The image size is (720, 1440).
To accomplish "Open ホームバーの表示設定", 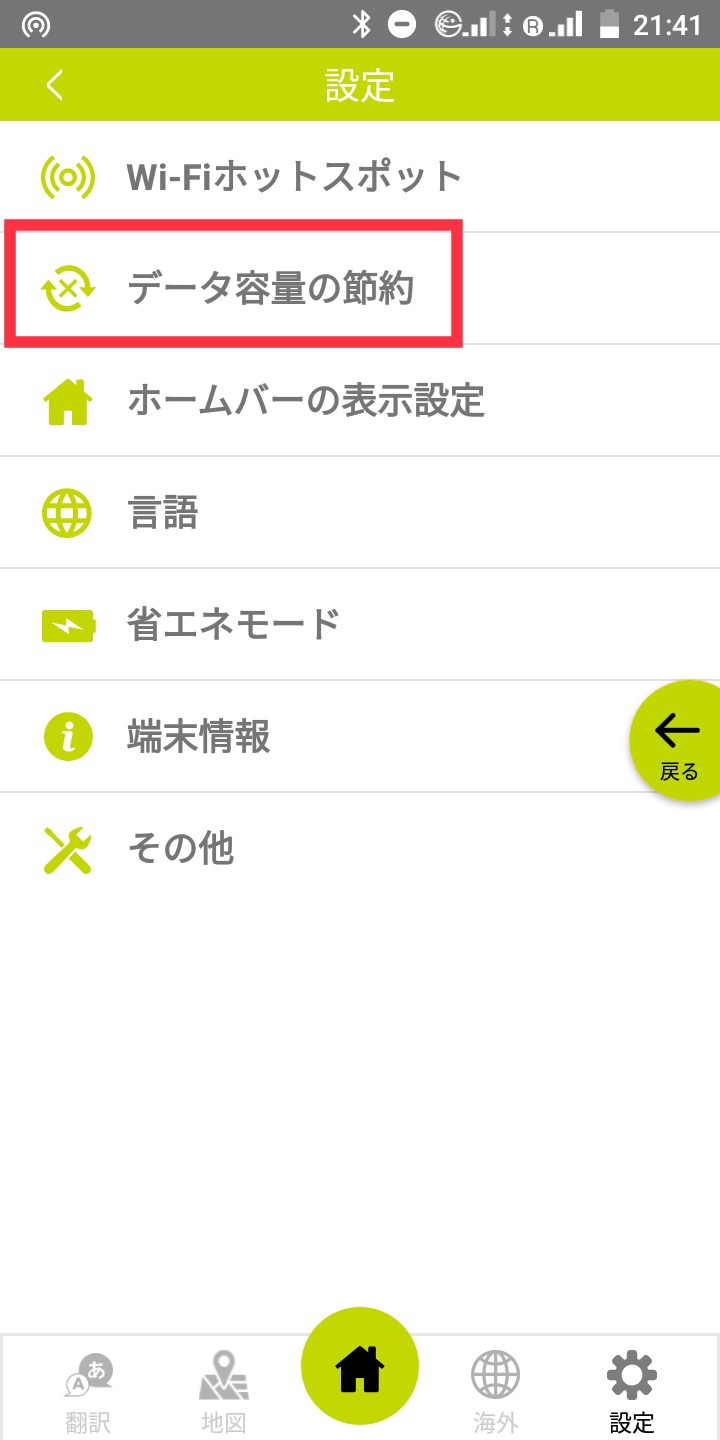I will [x=360, y=401].
